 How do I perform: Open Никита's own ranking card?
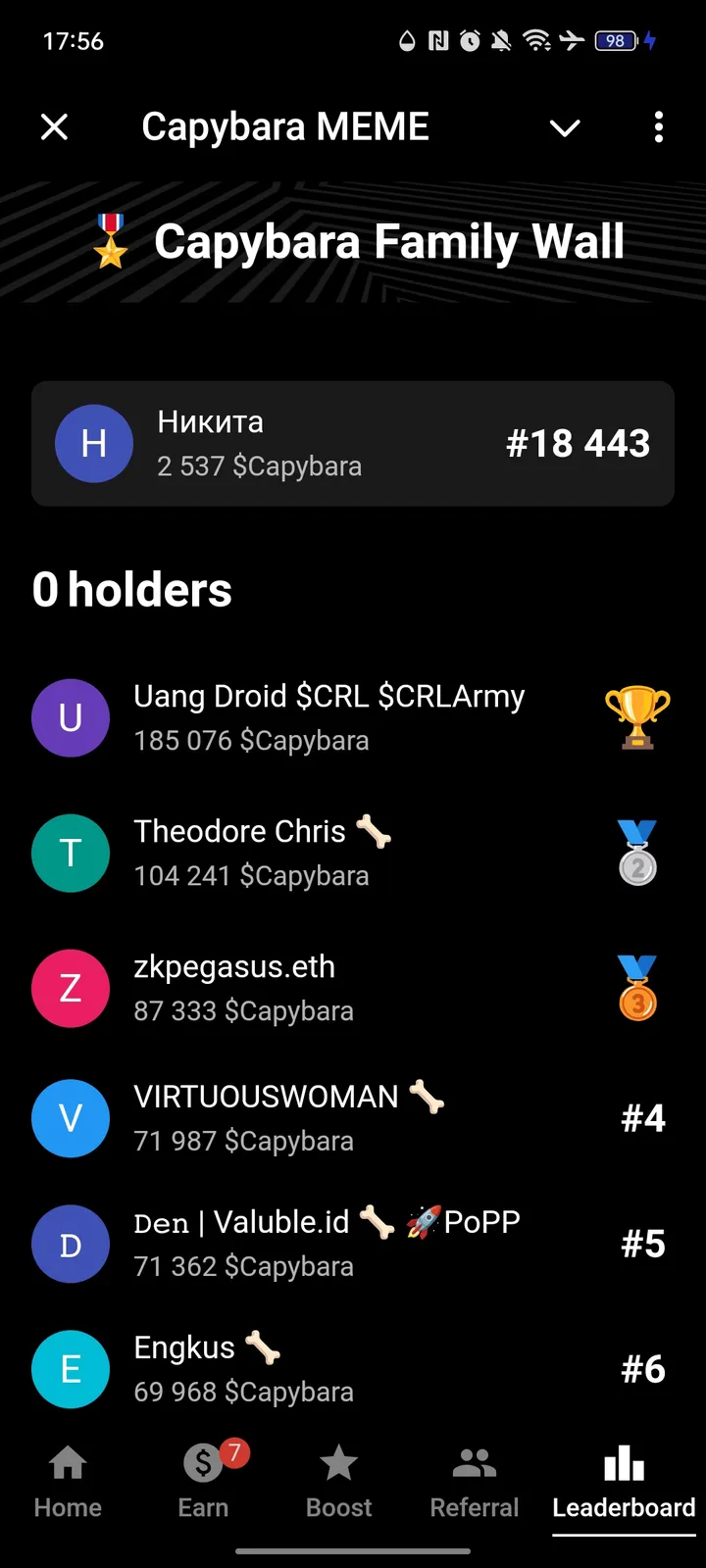pos(353,444)
